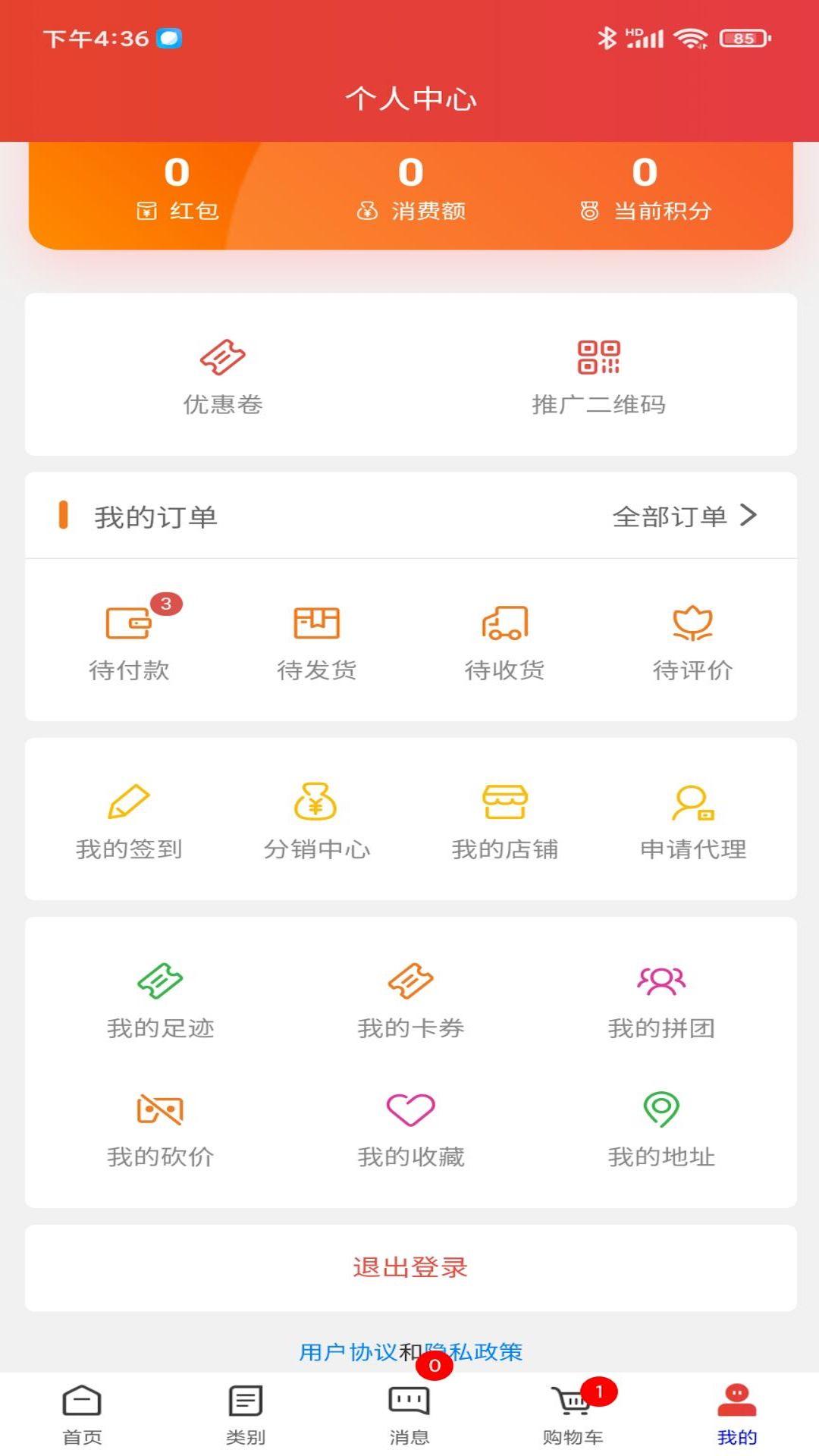Open 我的拼团 group buys

coord(661,999)
